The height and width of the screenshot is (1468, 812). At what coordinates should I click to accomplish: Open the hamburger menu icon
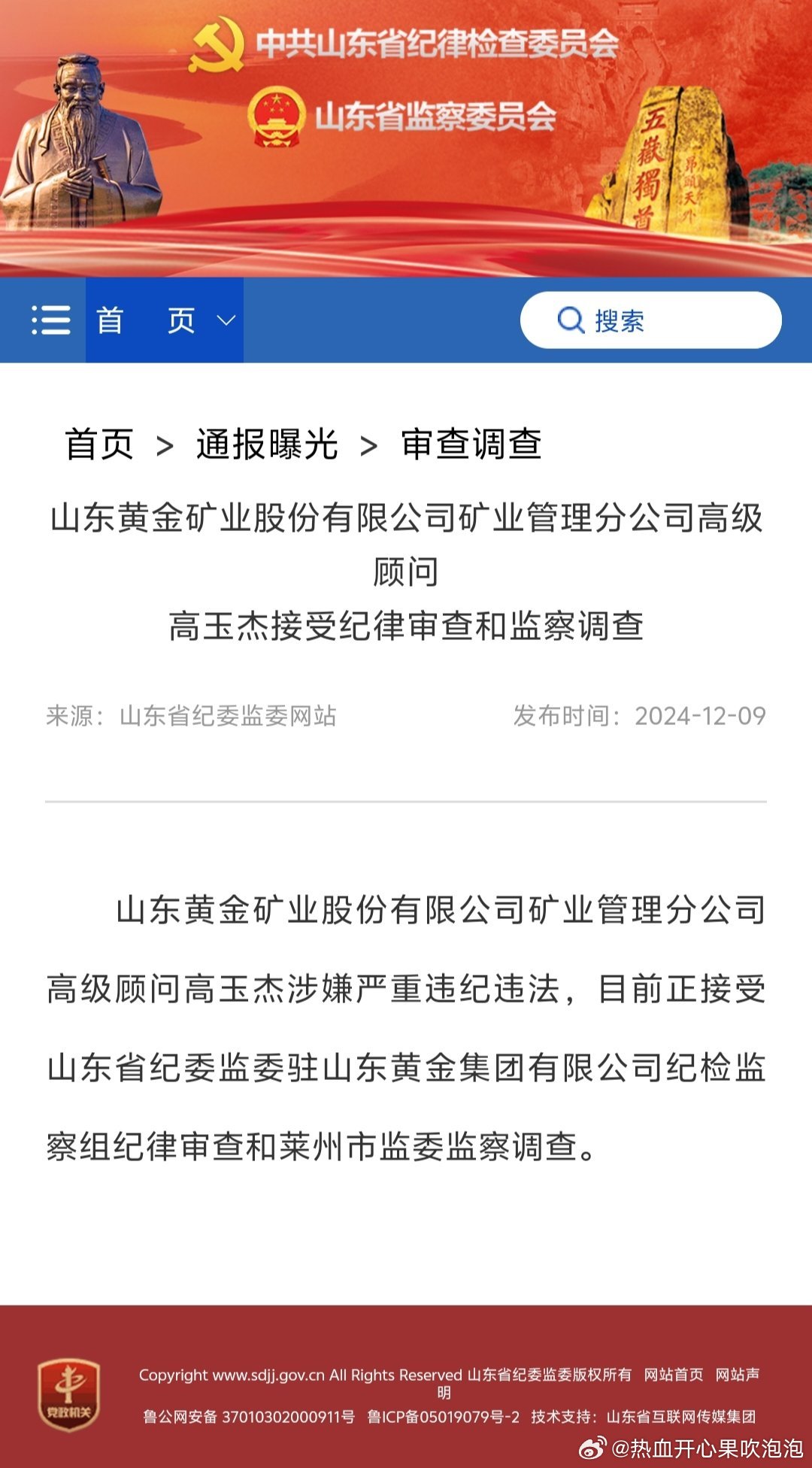pos(50,320)
